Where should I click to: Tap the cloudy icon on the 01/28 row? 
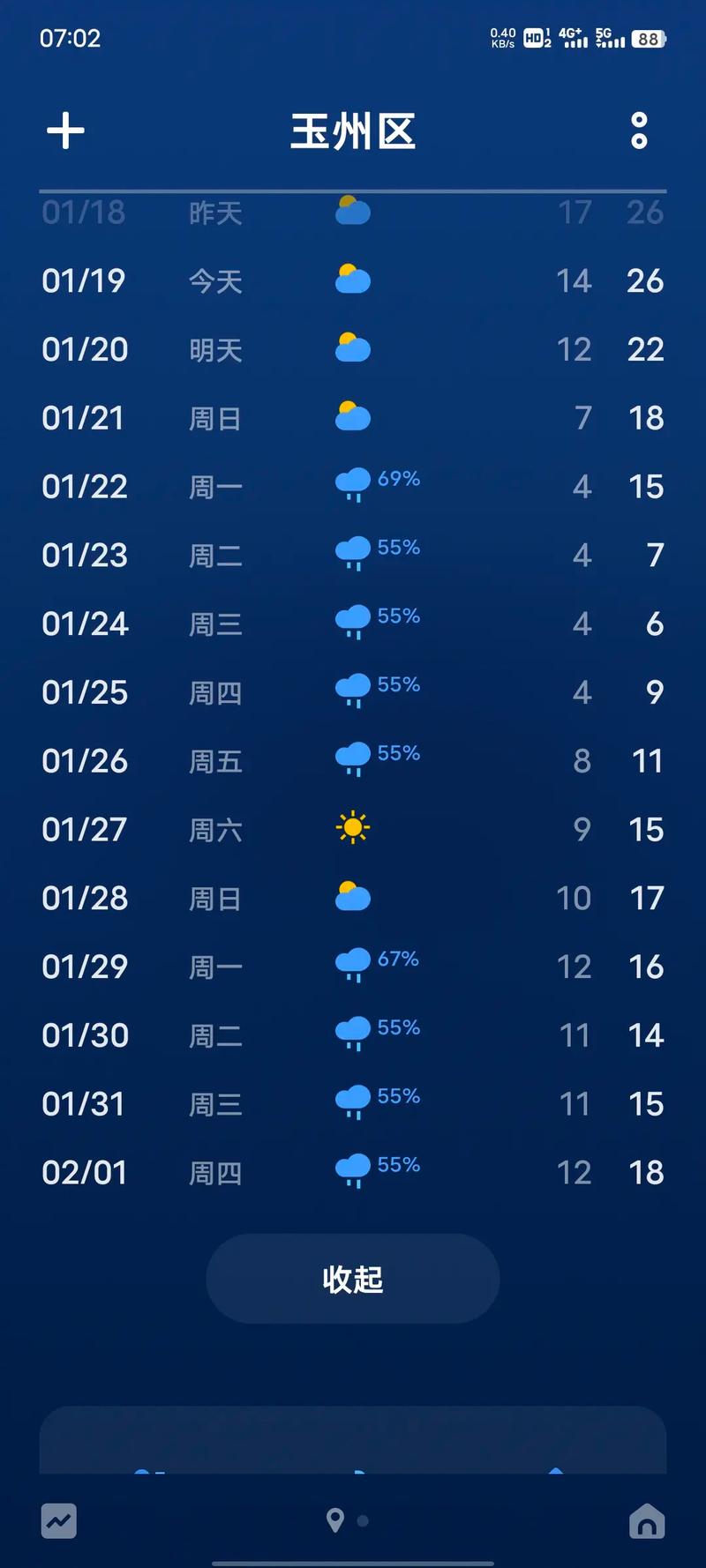(352, 896)
